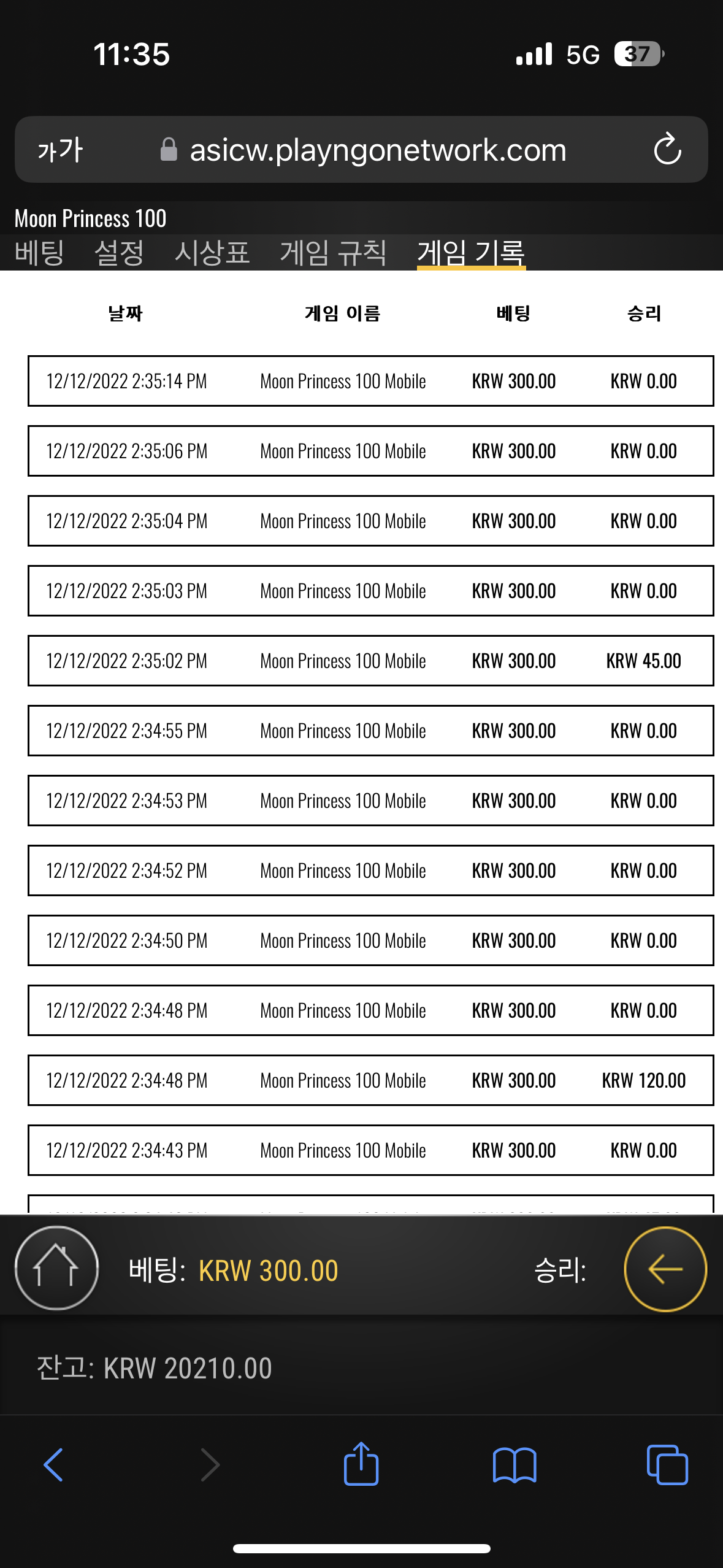
Task: Open the round that won KRW 120.00
Action: (370, 1080)
